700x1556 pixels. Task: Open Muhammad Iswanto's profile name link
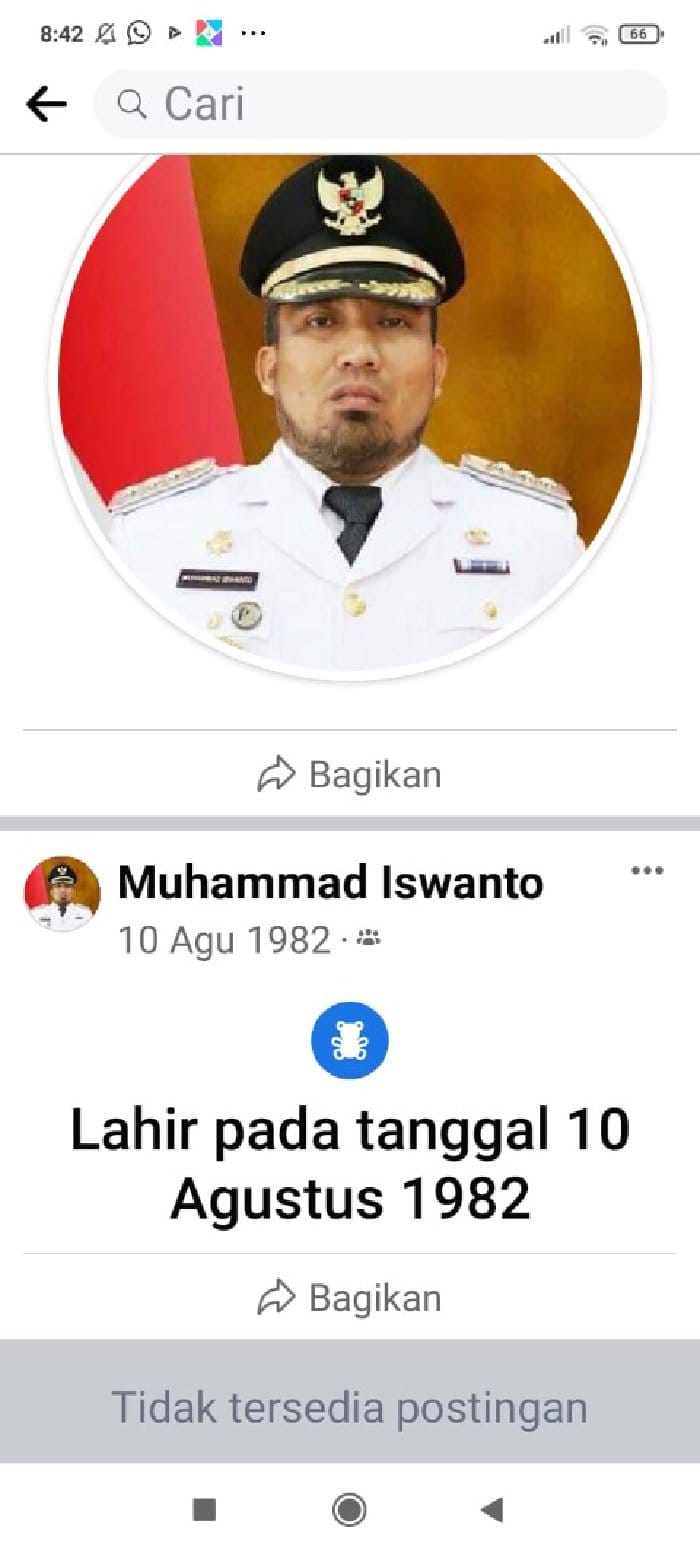[x=330, y=883]
